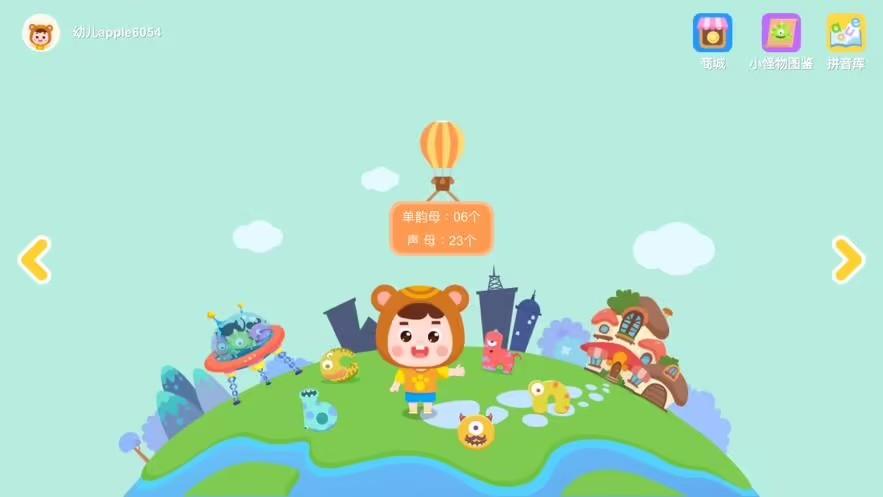Open the hot air balloon progress sign

[441, 228]
